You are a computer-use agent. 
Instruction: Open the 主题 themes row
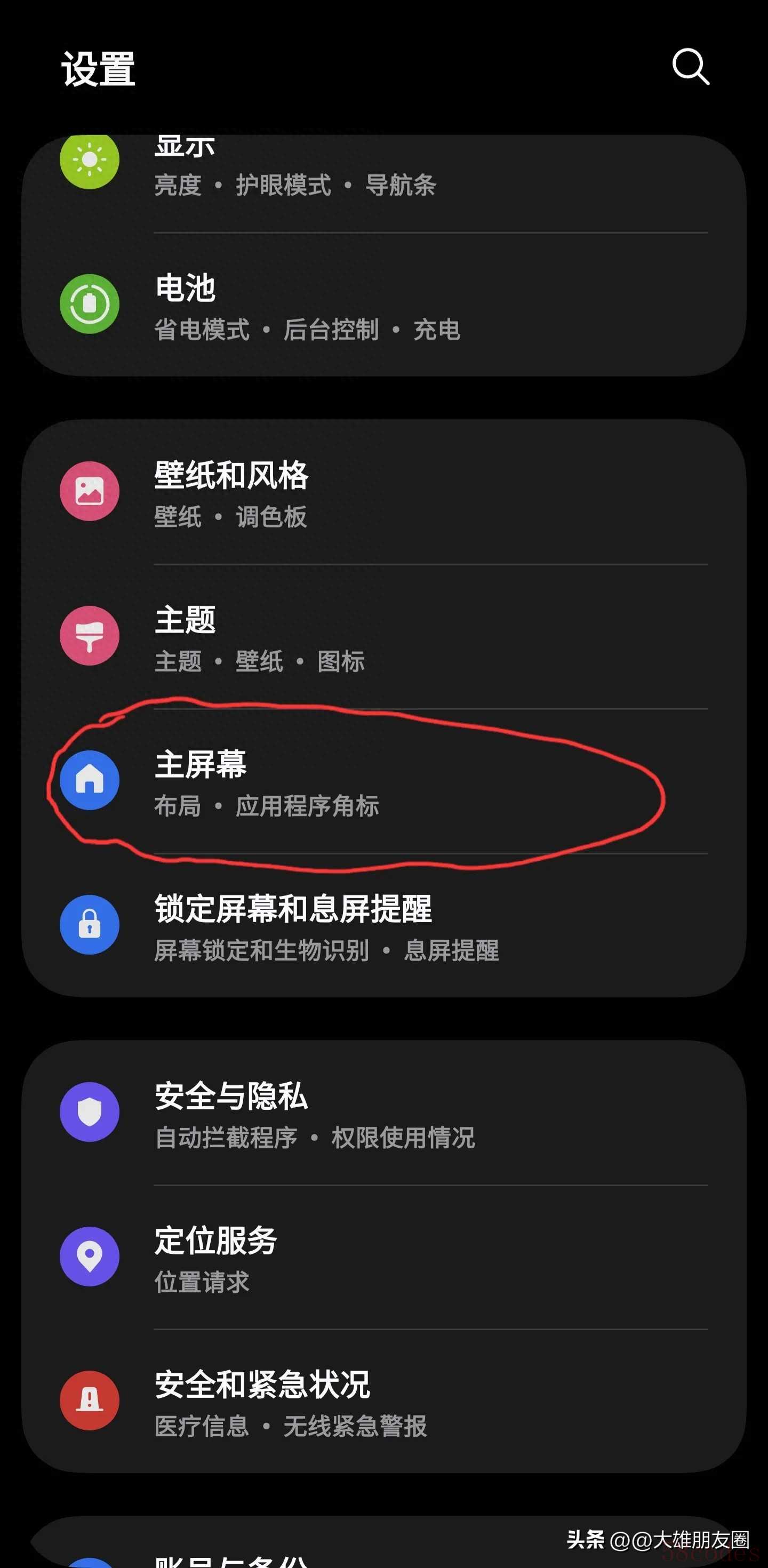pyautogui.click(x=384, y=636)
